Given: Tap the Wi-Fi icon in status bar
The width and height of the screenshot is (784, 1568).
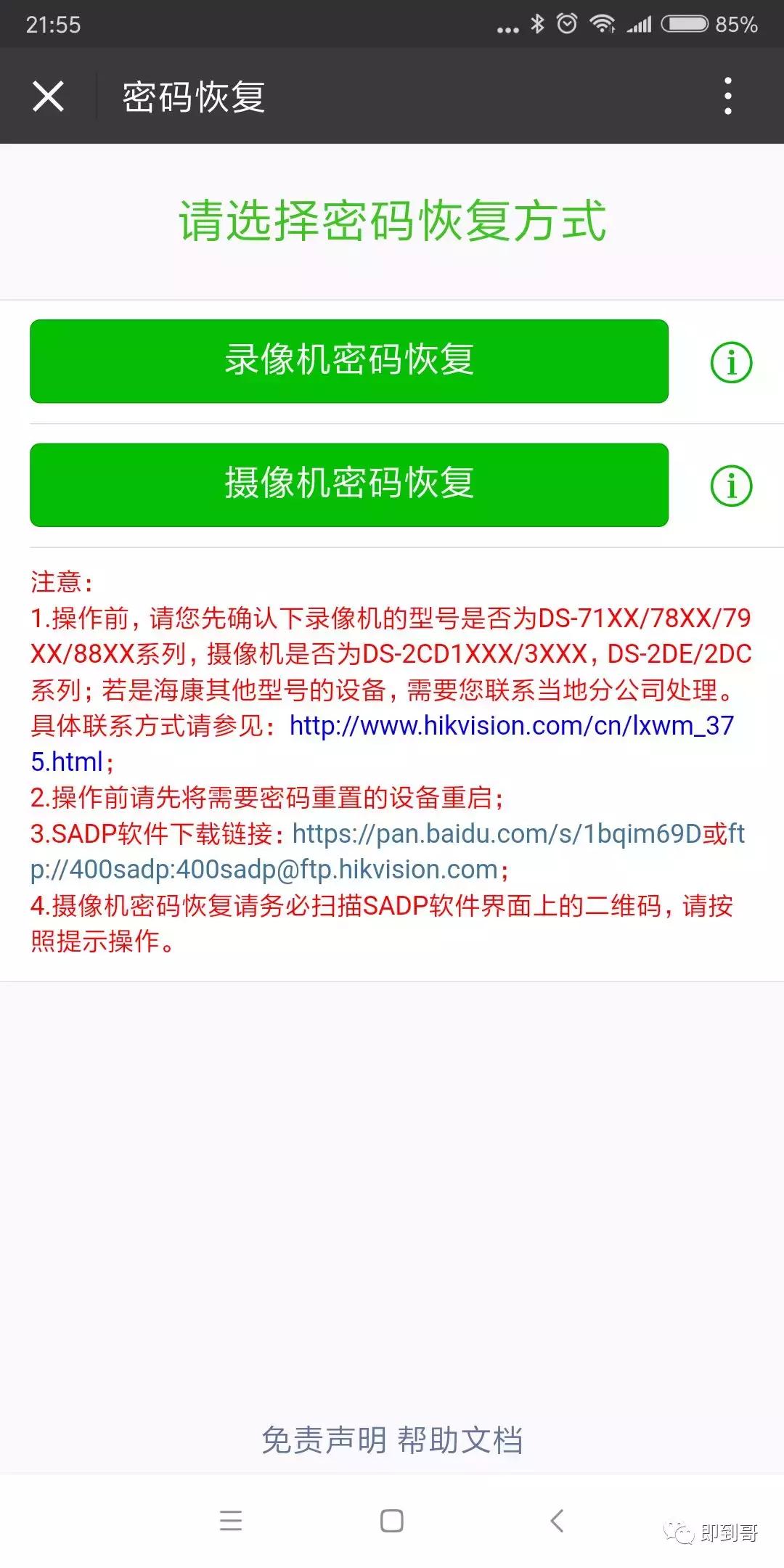Looking at the screenshot, I should click(x=603, y=23).
